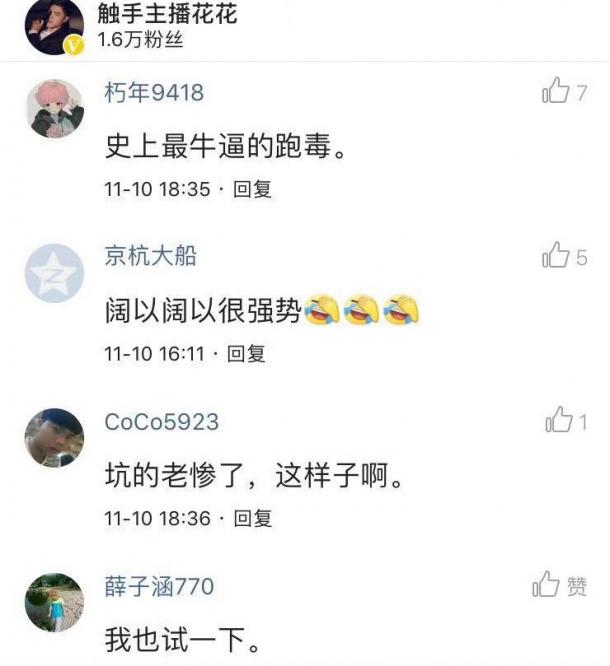
Task: Open 京杭大船's avatar profile
Action: 54,272
